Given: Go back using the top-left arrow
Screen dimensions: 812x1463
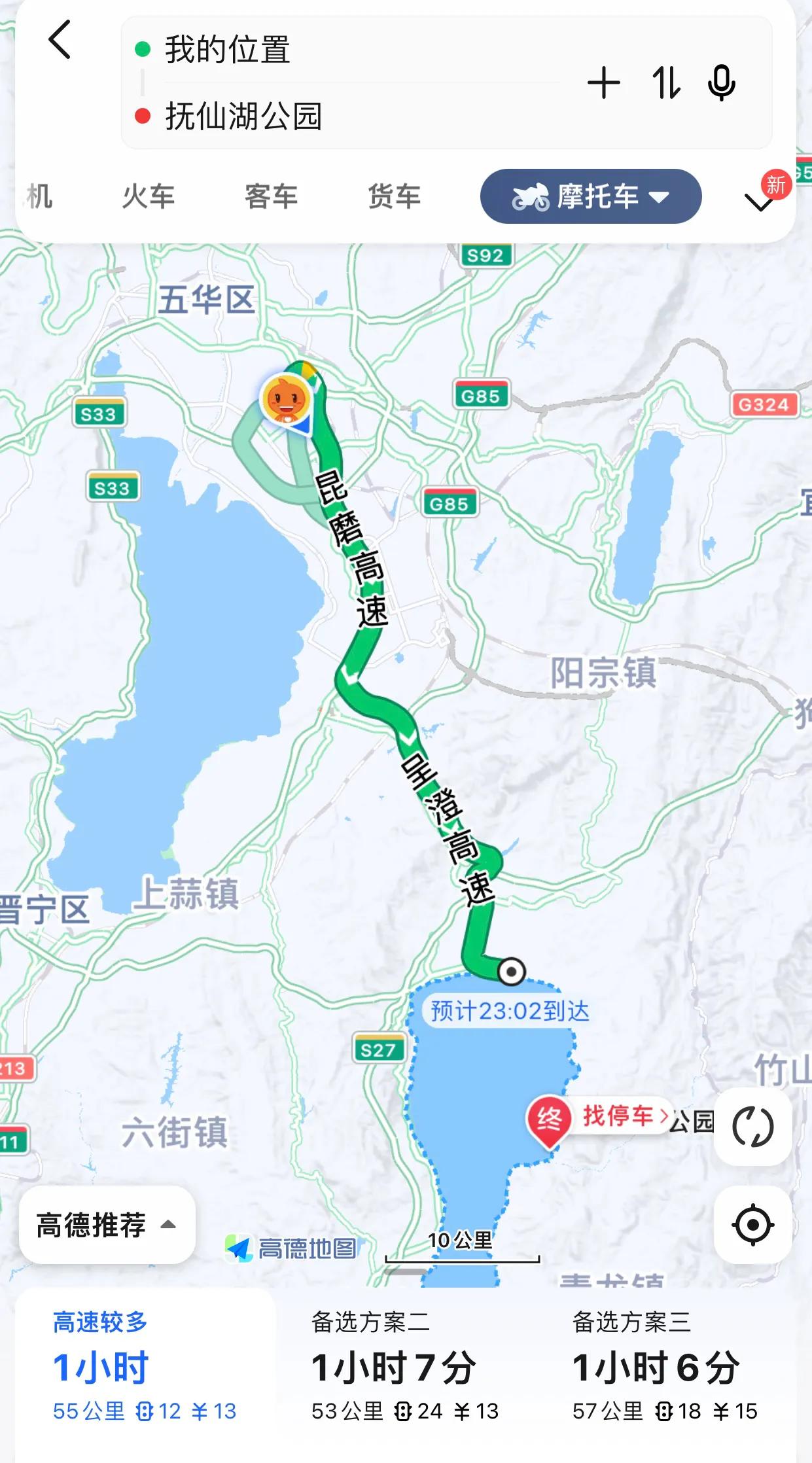Looking at the screenshot, I should (60, 40).
